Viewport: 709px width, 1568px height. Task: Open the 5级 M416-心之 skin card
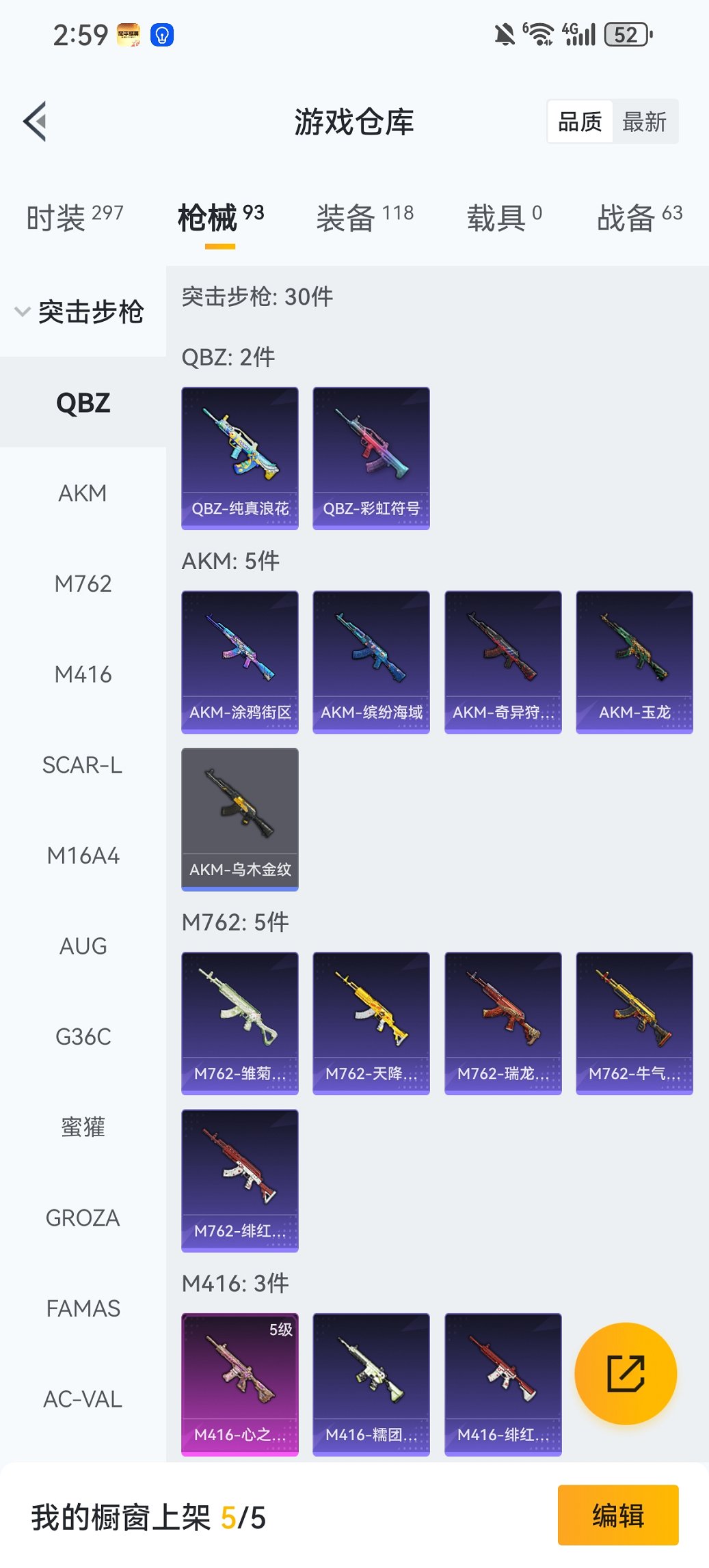(240, 1384)
